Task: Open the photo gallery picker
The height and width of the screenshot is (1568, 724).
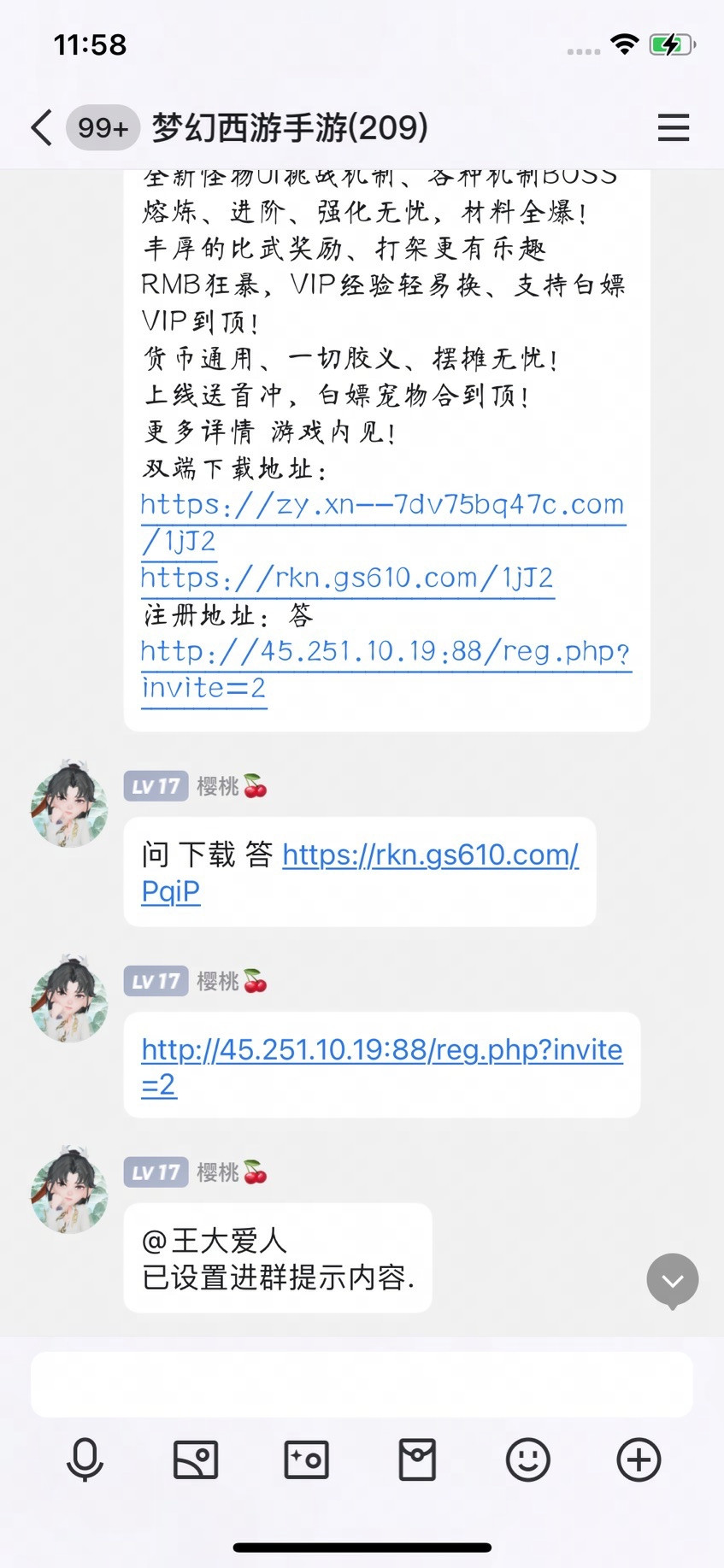Action: point(196,1459)
